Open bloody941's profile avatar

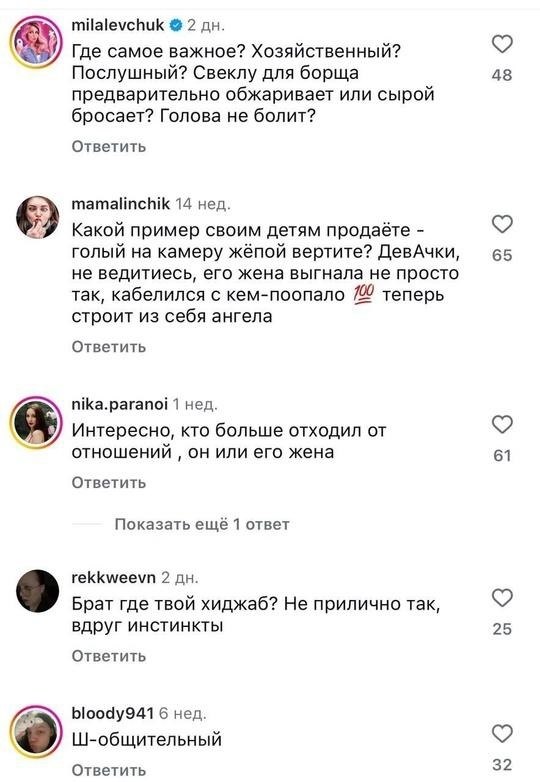click(x=36, y=732)
